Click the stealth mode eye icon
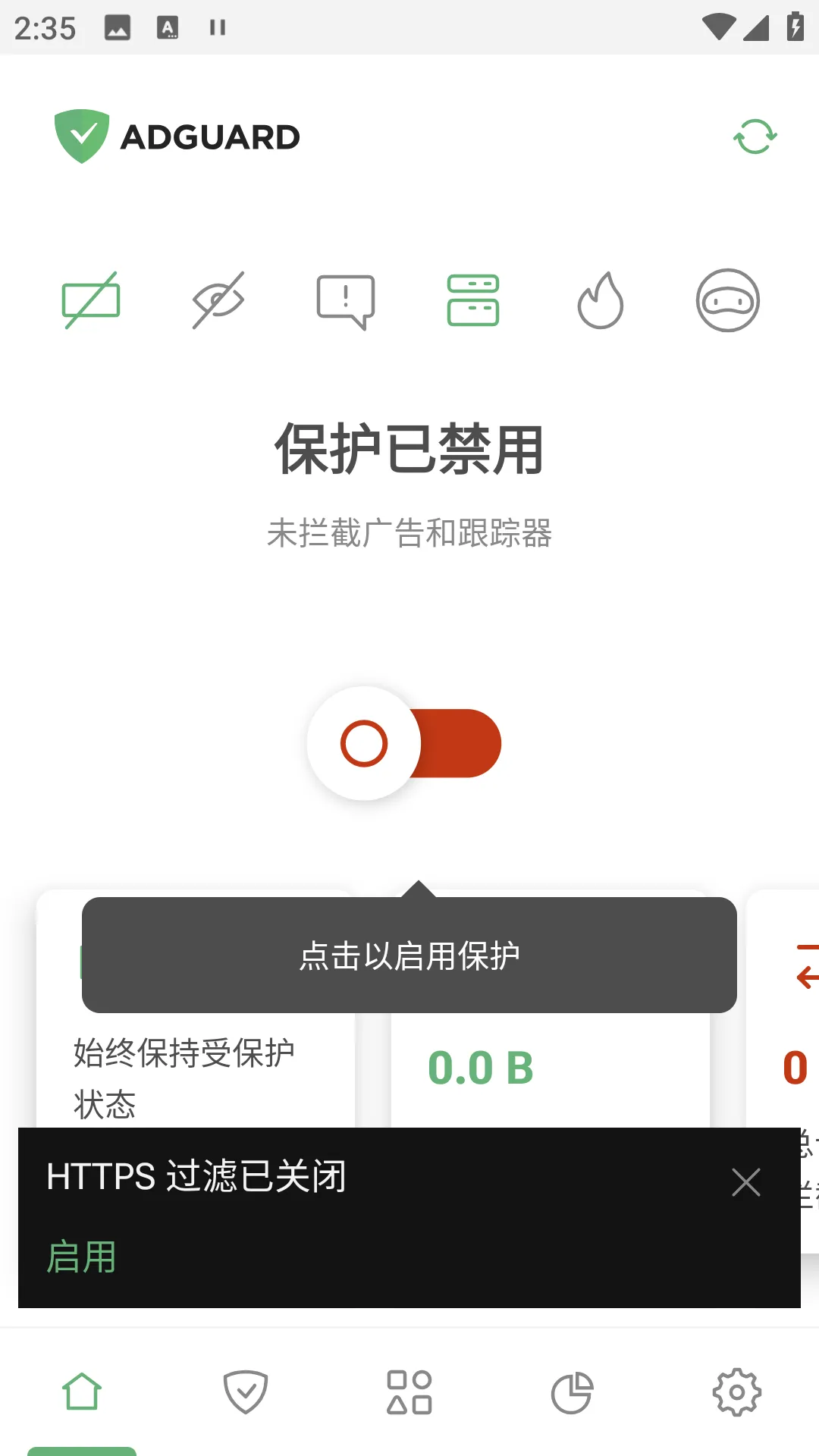 pos(218,300)
